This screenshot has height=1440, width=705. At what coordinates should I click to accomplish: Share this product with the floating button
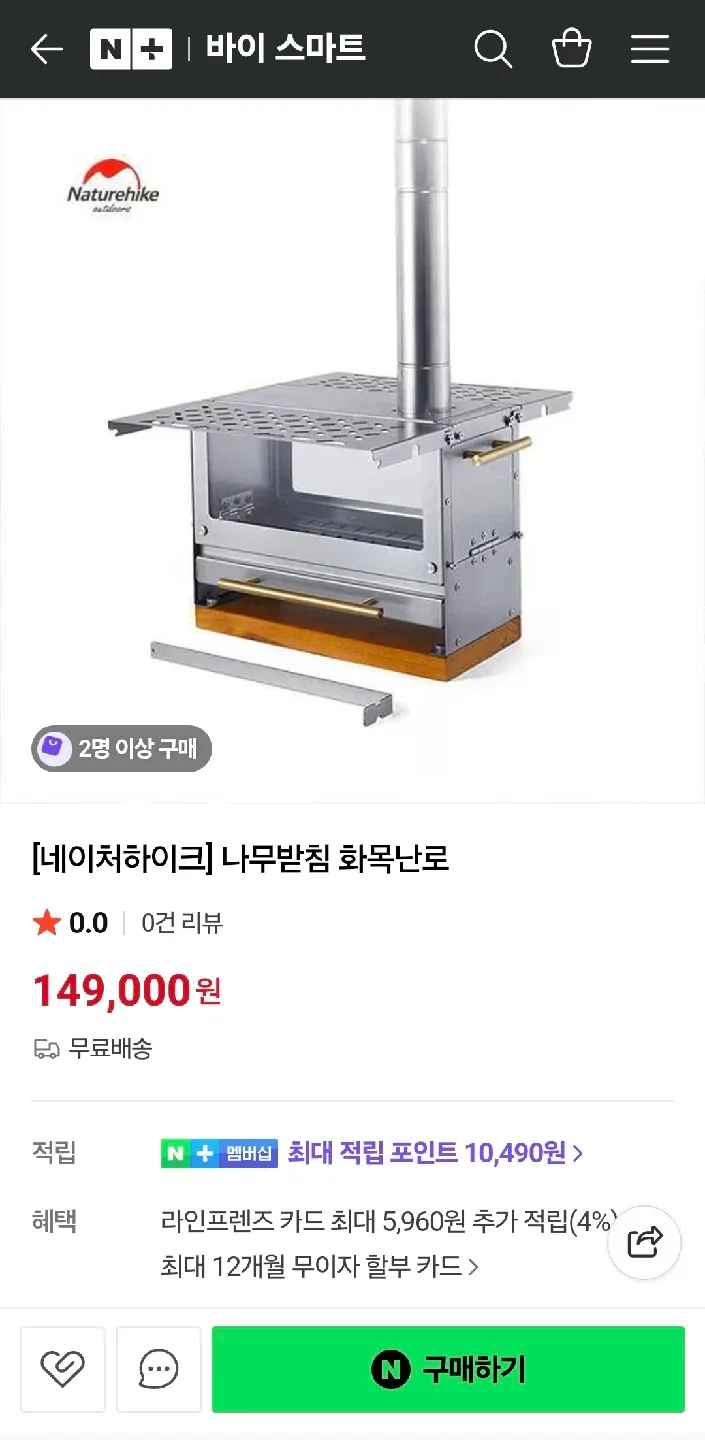tap(645, 1243)
